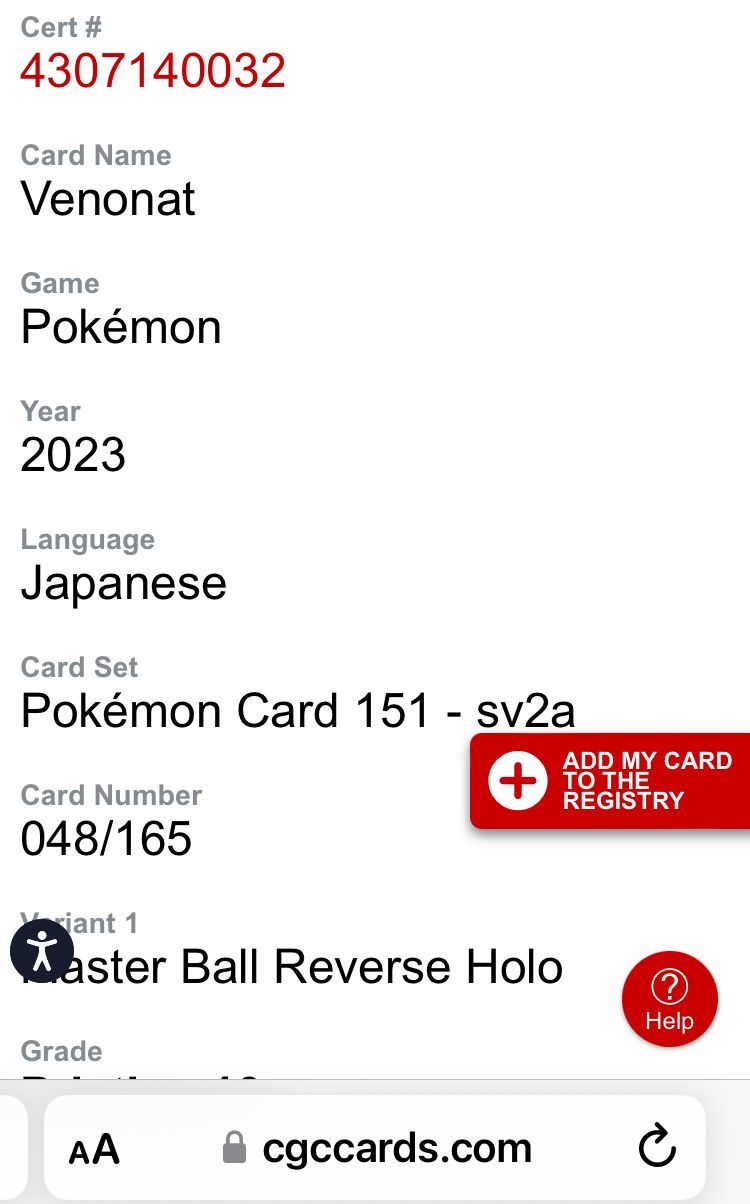Image resolution: width=750 pixels, height=1204 pixels.
Task: Reload the page using the refresh icon
Action: click(x=657, y=1147)
